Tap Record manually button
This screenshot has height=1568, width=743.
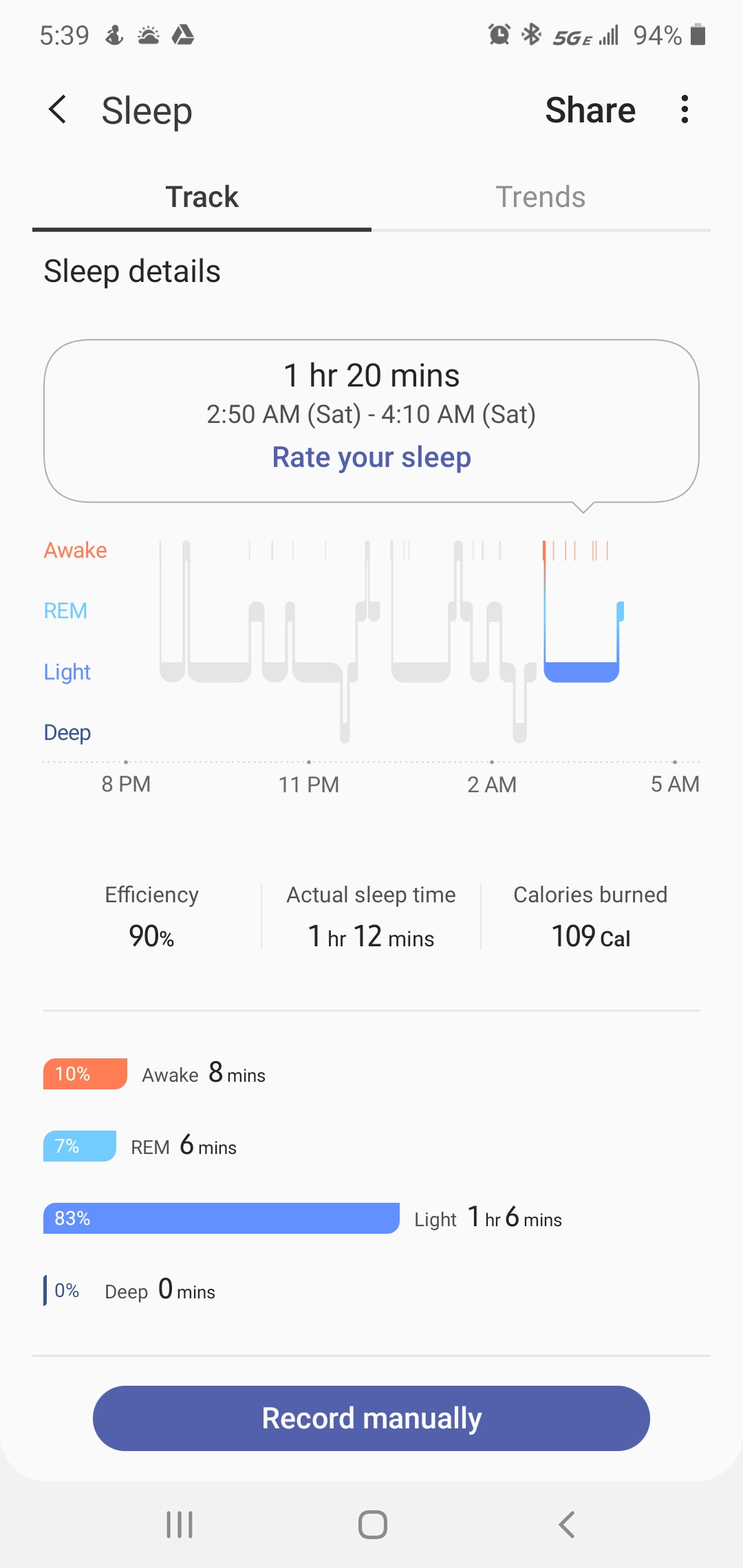click(371, 1418)
